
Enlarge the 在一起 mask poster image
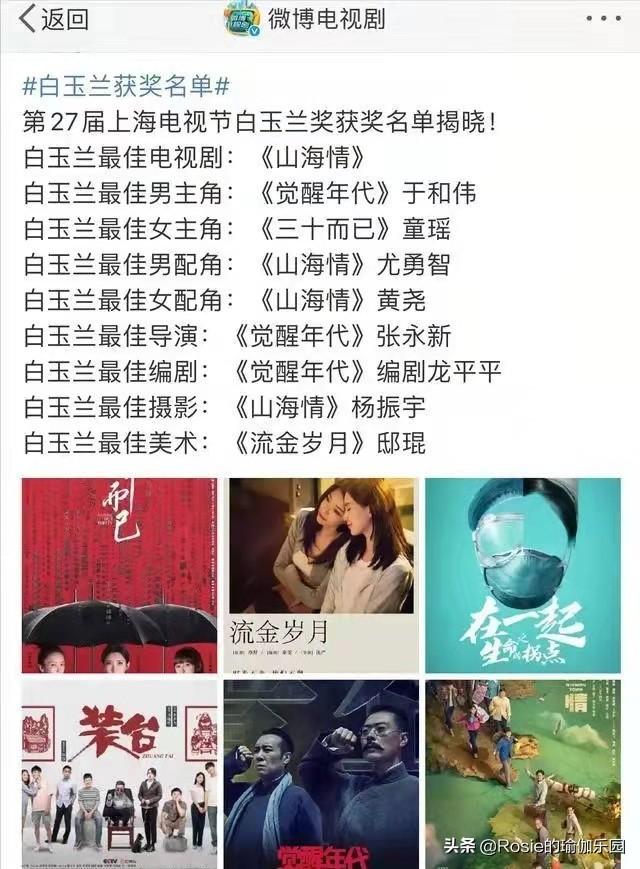click(523, 575)
